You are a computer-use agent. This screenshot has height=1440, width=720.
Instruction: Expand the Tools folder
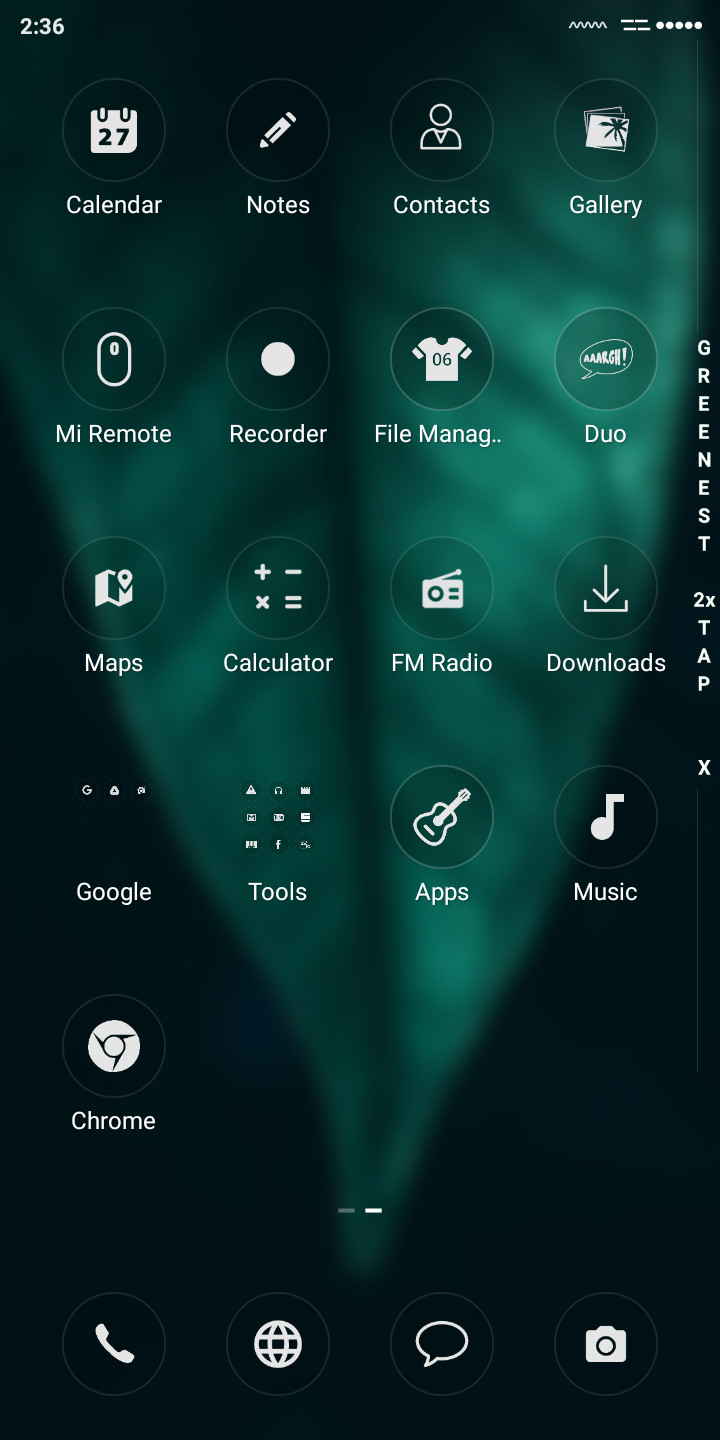click(278, 817)
